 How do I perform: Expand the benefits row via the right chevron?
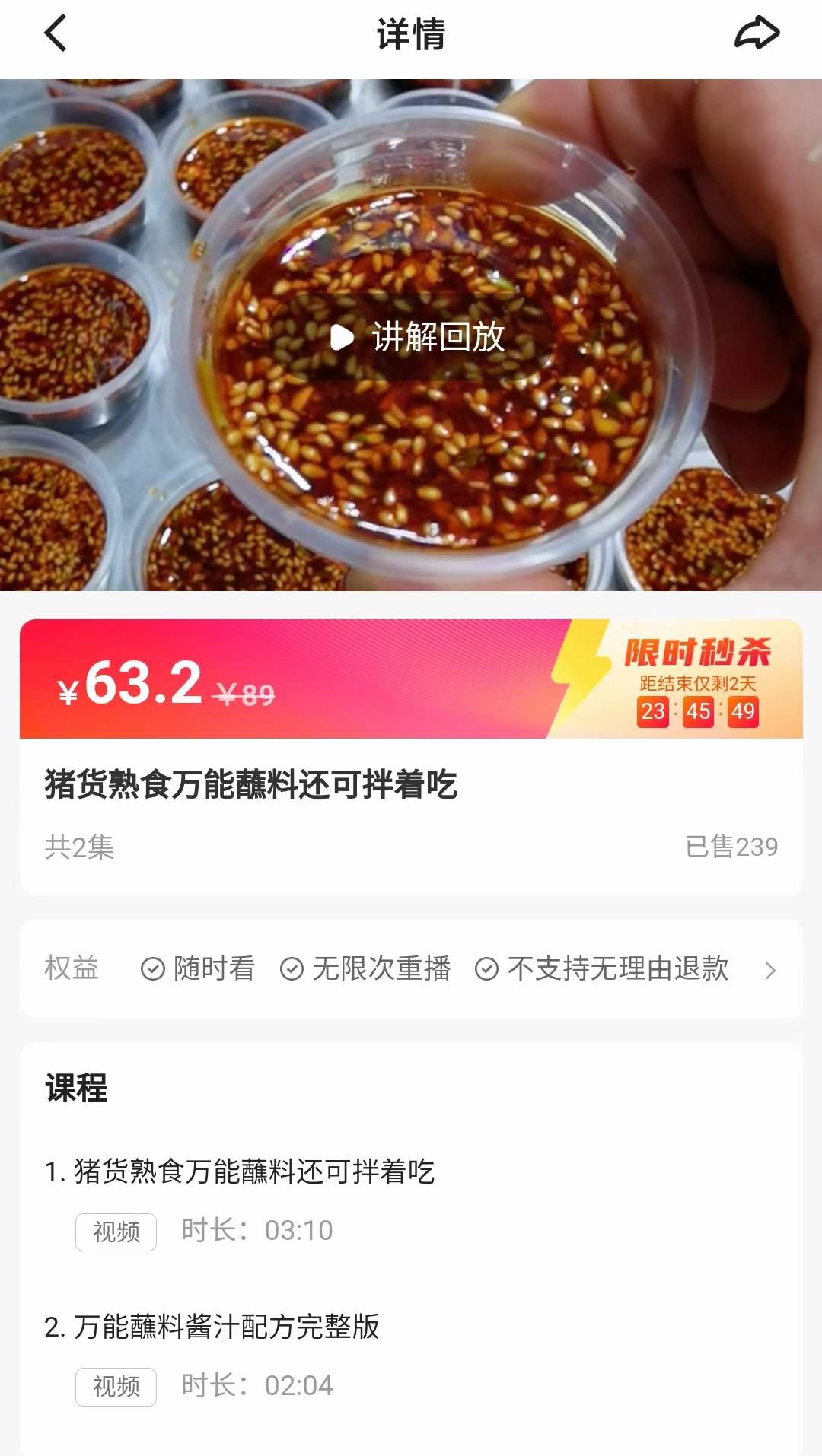point(770,969)
